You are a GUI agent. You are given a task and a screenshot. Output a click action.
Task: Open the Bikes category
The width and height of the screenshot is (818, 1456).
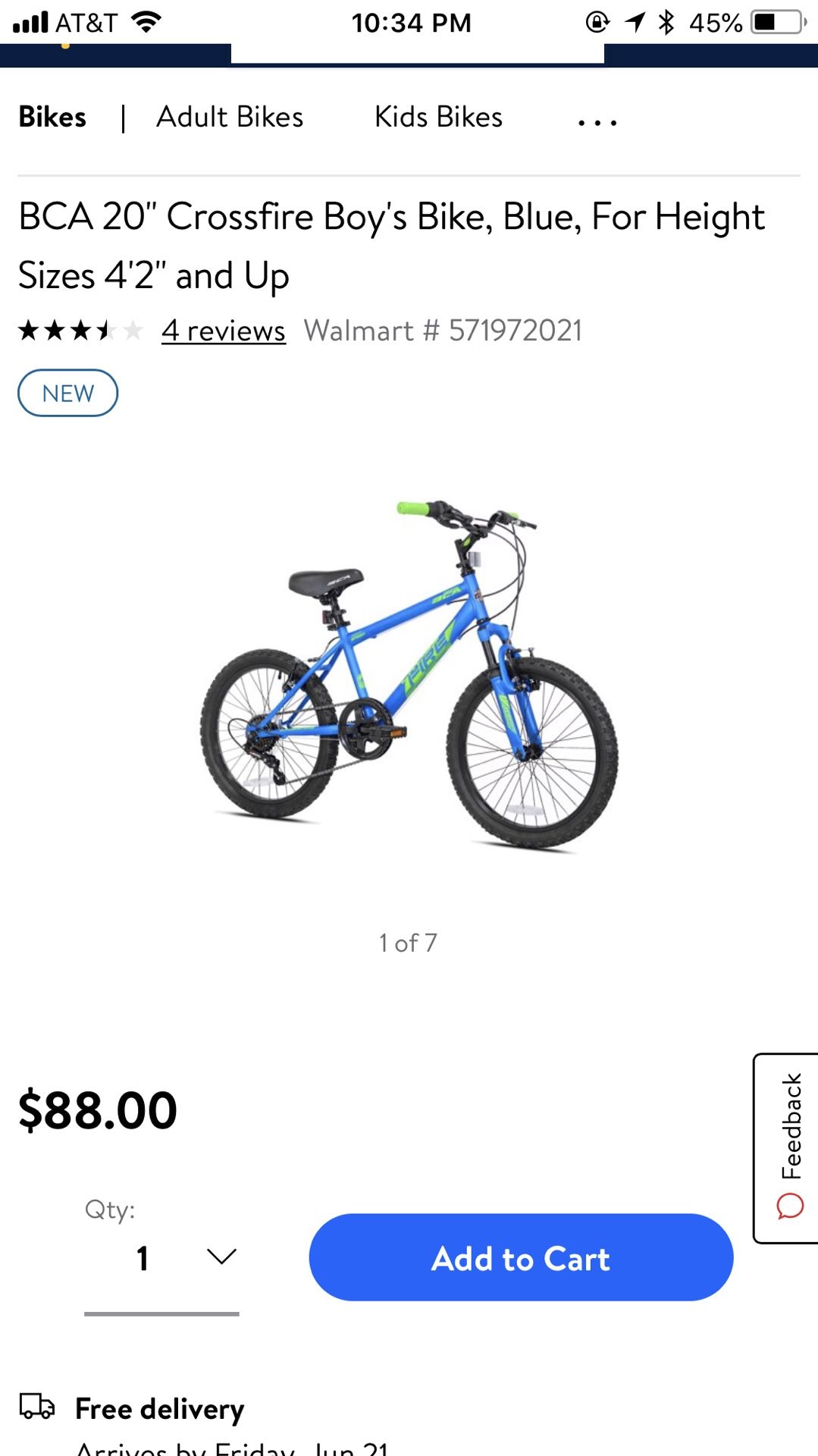pyautogui.click(x=52, y=118)
